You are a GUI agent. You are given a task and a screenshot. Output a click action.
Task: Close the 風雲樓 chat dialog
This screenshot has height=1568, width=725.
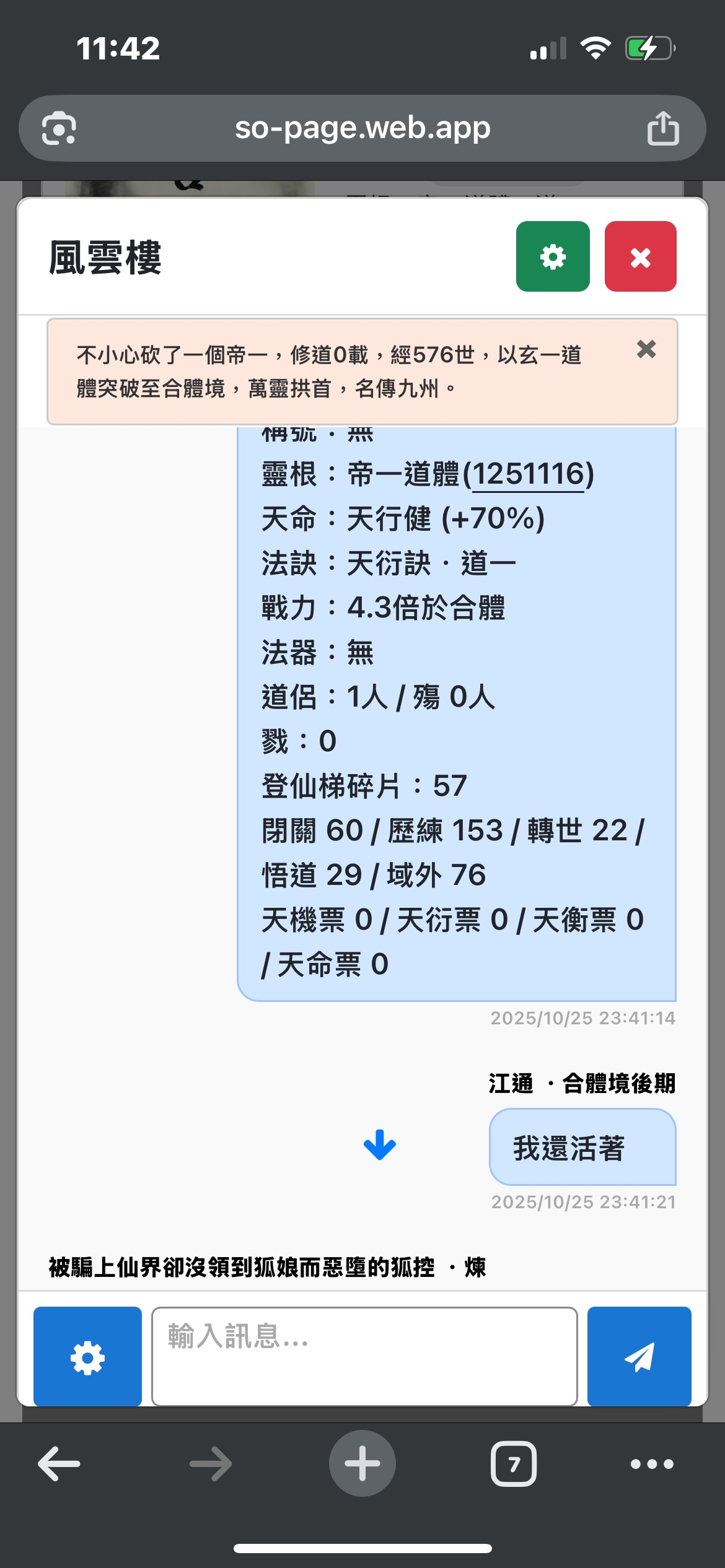click(x=640, y=256)
